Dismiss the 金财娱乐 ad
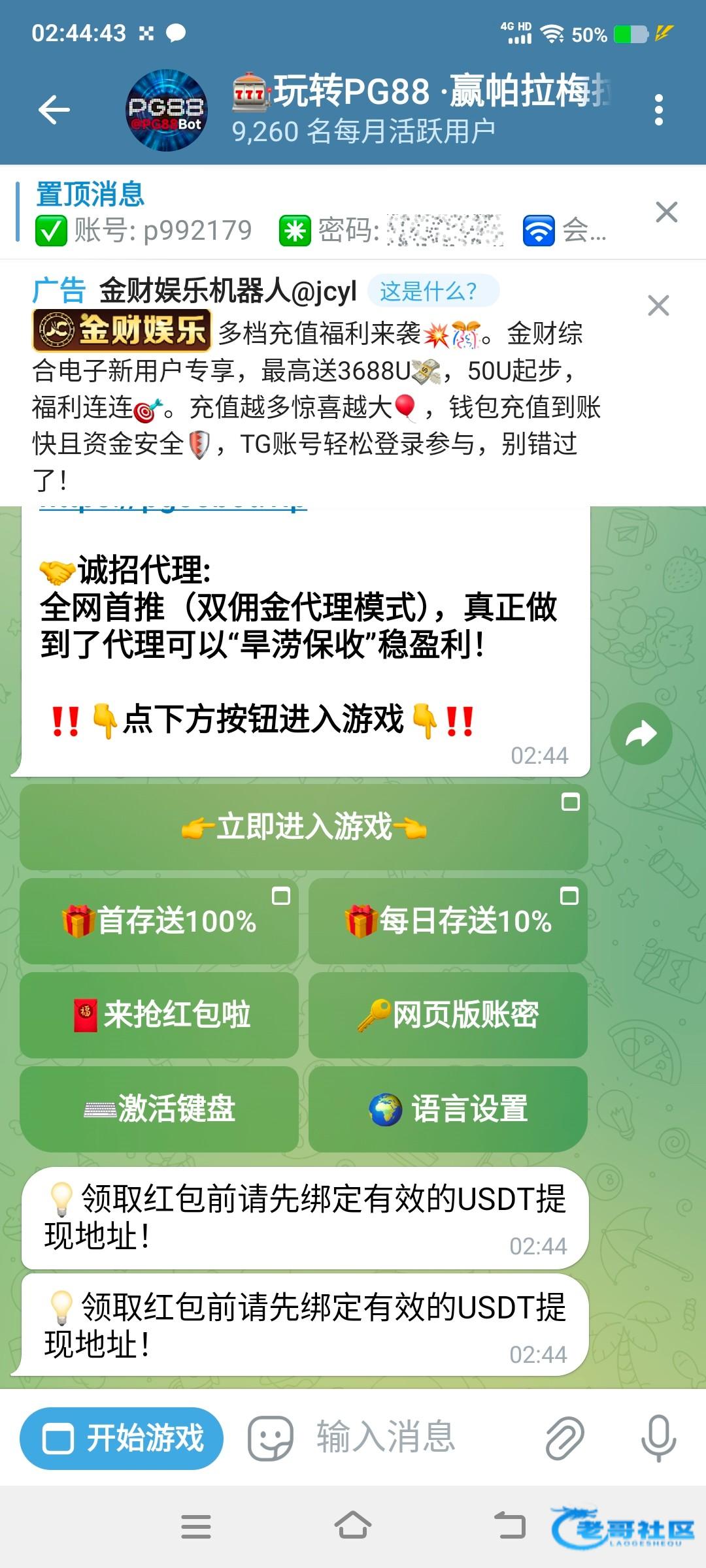 click(658, 306)
